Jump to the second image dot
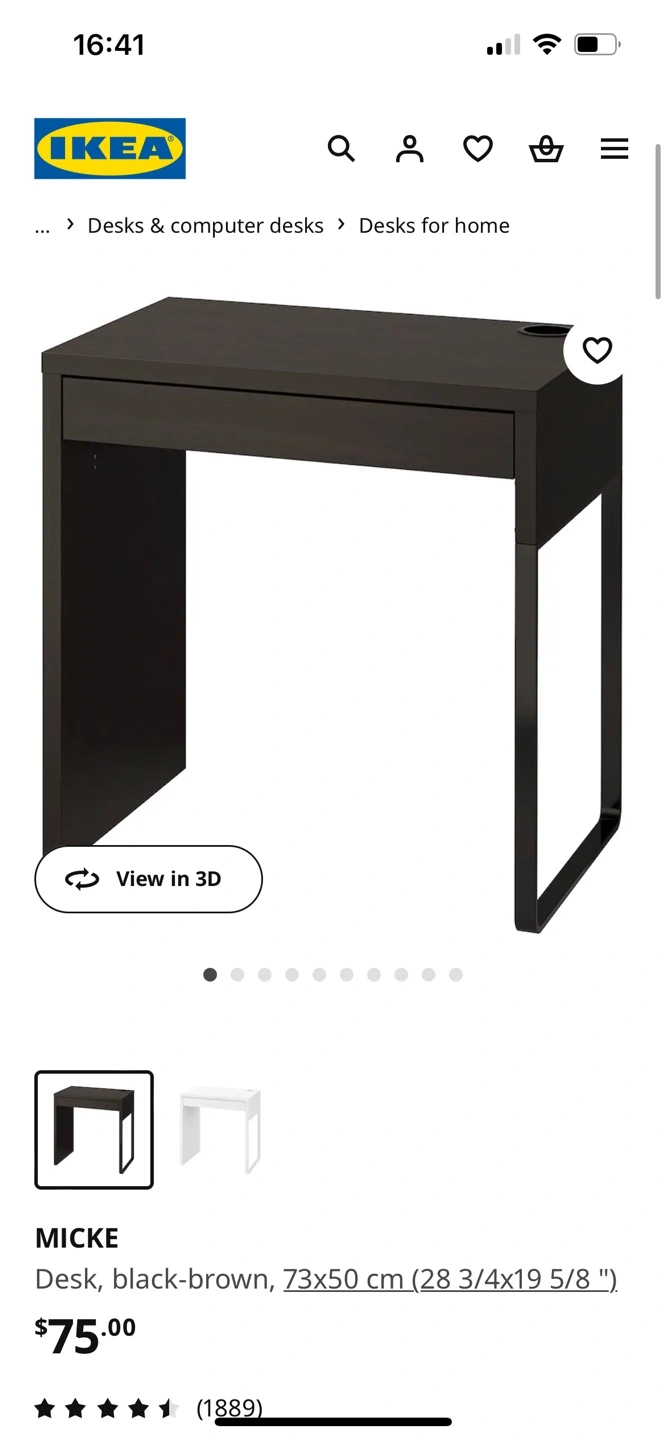The image size is (666, 1440). [x=237, y=975]
